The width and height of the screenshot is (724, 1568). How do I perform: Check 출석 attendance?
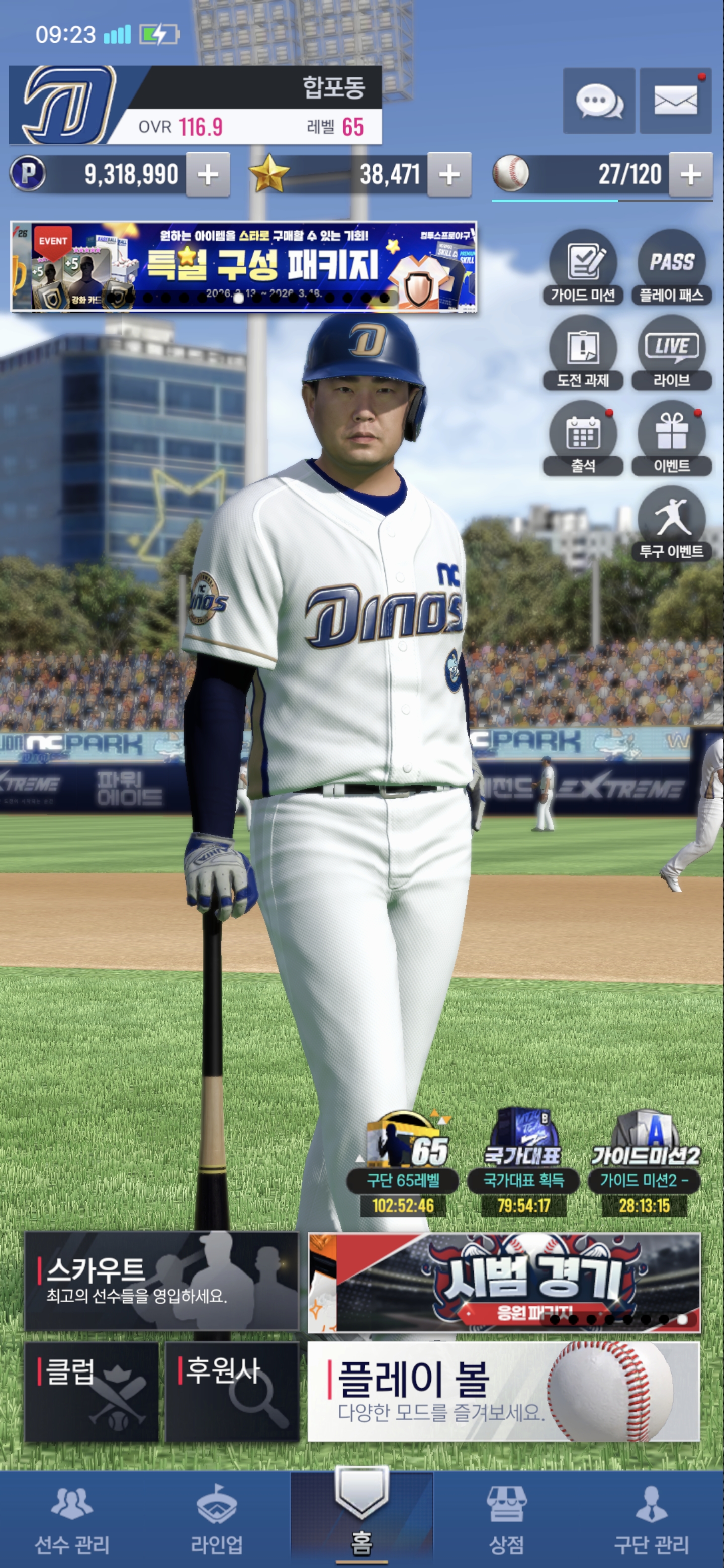(583, 438)
